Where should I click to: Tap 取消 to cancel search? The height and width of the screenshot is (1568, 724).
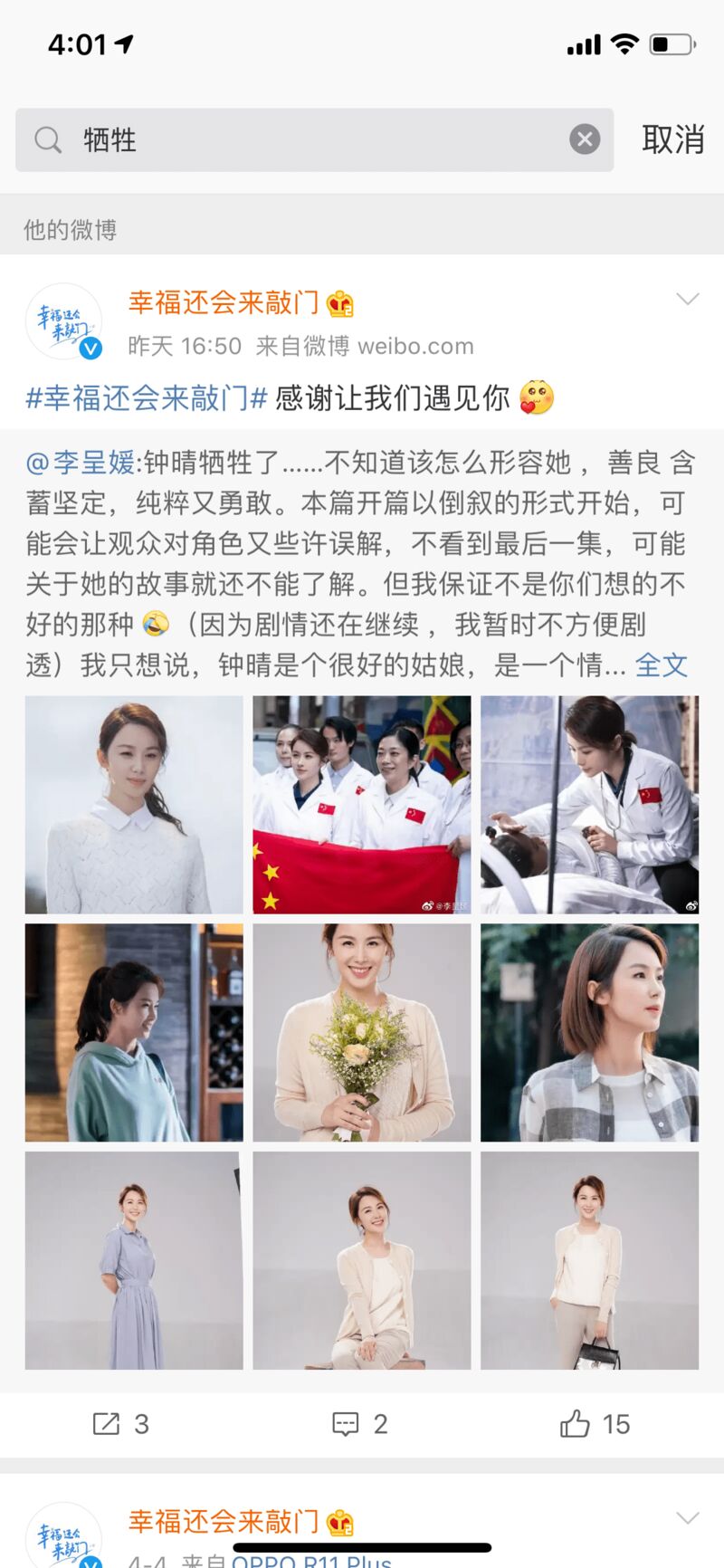(672, 139)
